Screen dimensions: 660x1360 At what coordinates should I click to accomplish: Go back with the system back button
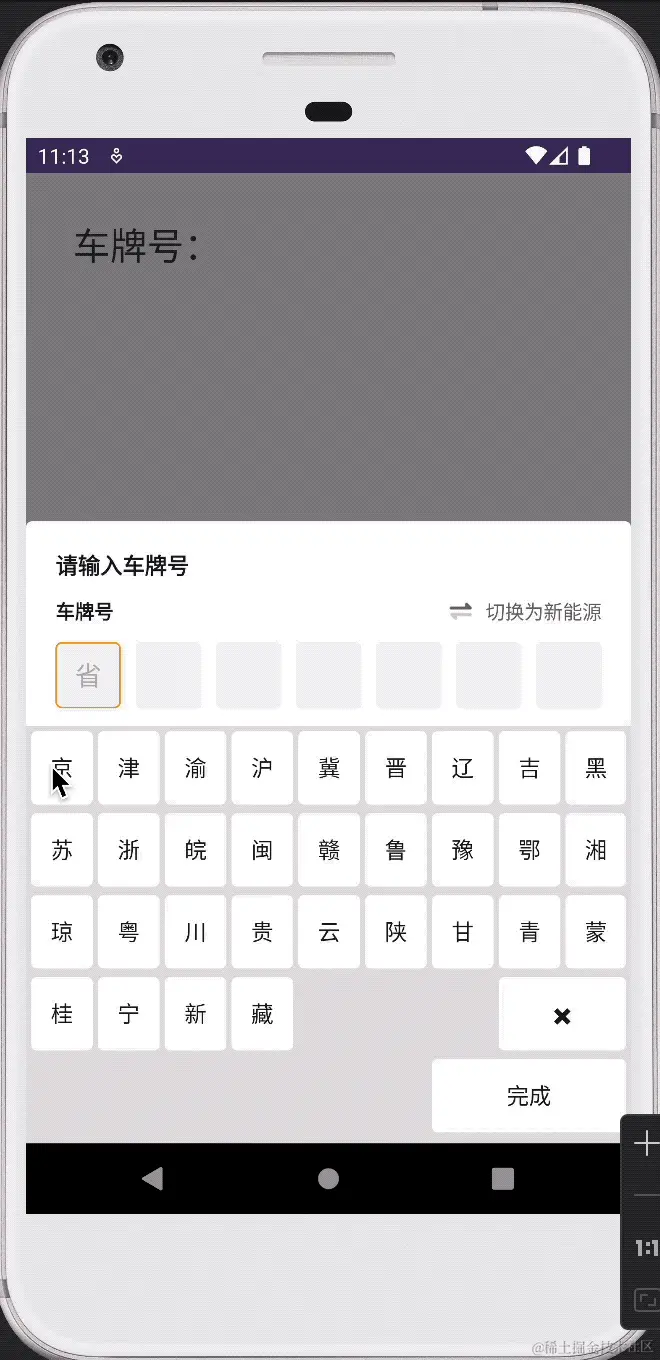[152, 1178]
